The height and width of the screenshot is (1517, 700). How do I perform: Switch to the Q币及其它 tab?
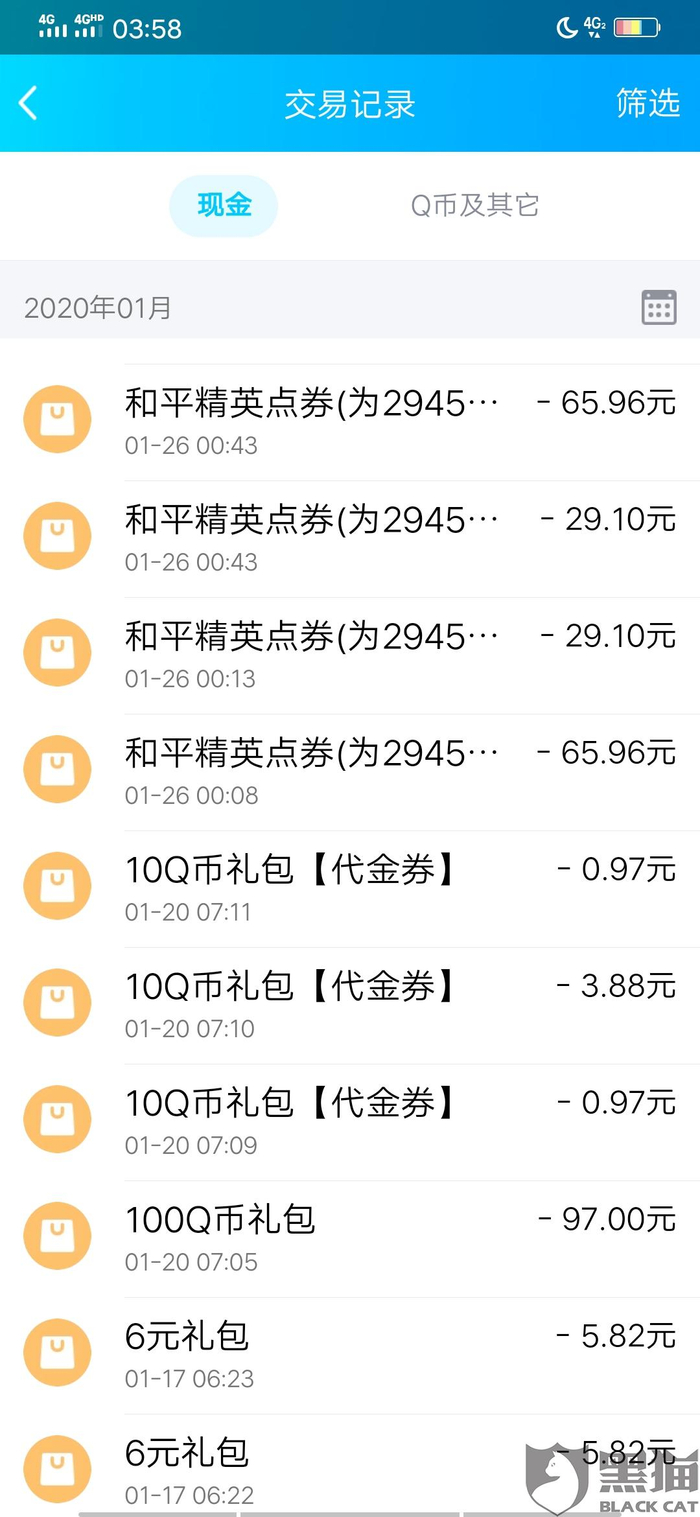475,205
